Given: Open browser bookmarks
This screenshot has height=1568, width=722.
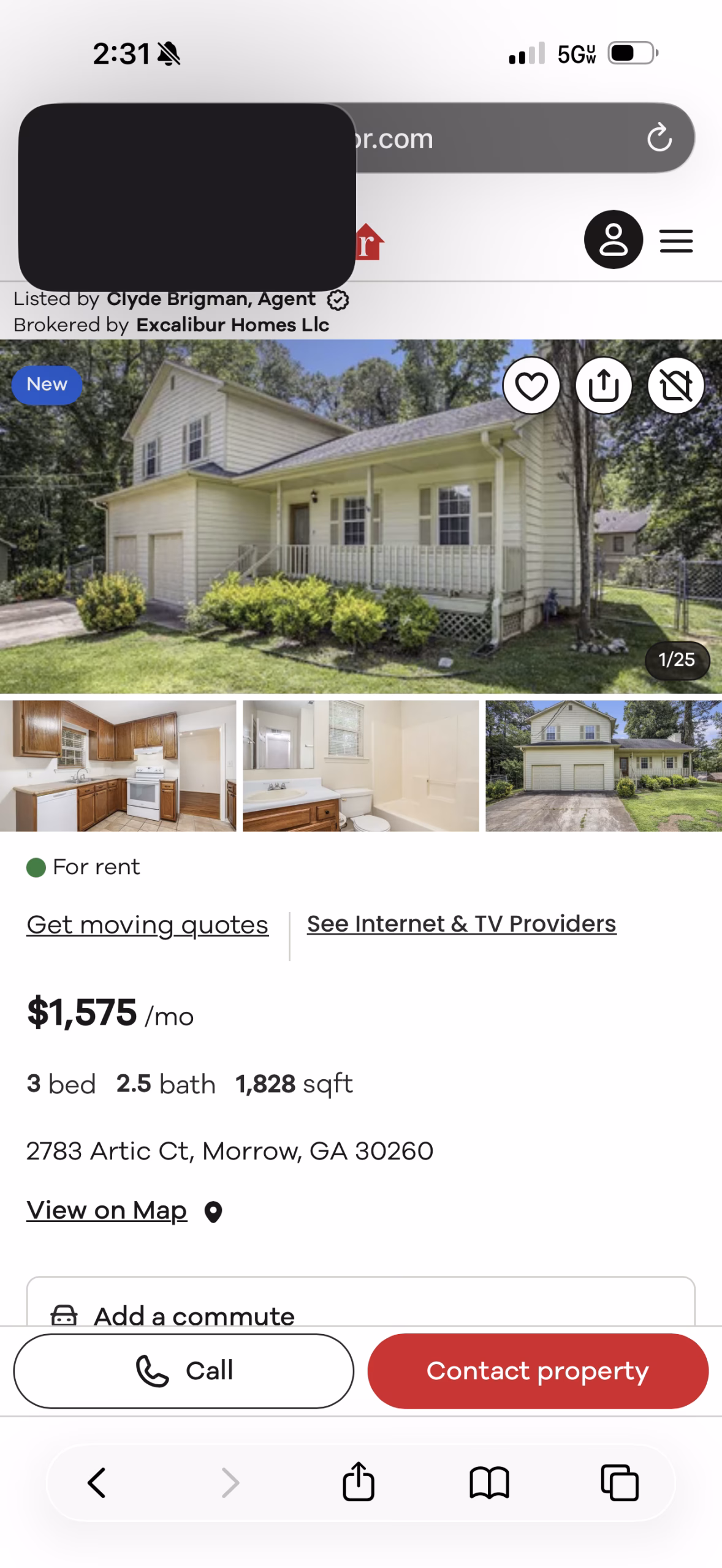Looking at the screenshot, I should [489, 1483].
